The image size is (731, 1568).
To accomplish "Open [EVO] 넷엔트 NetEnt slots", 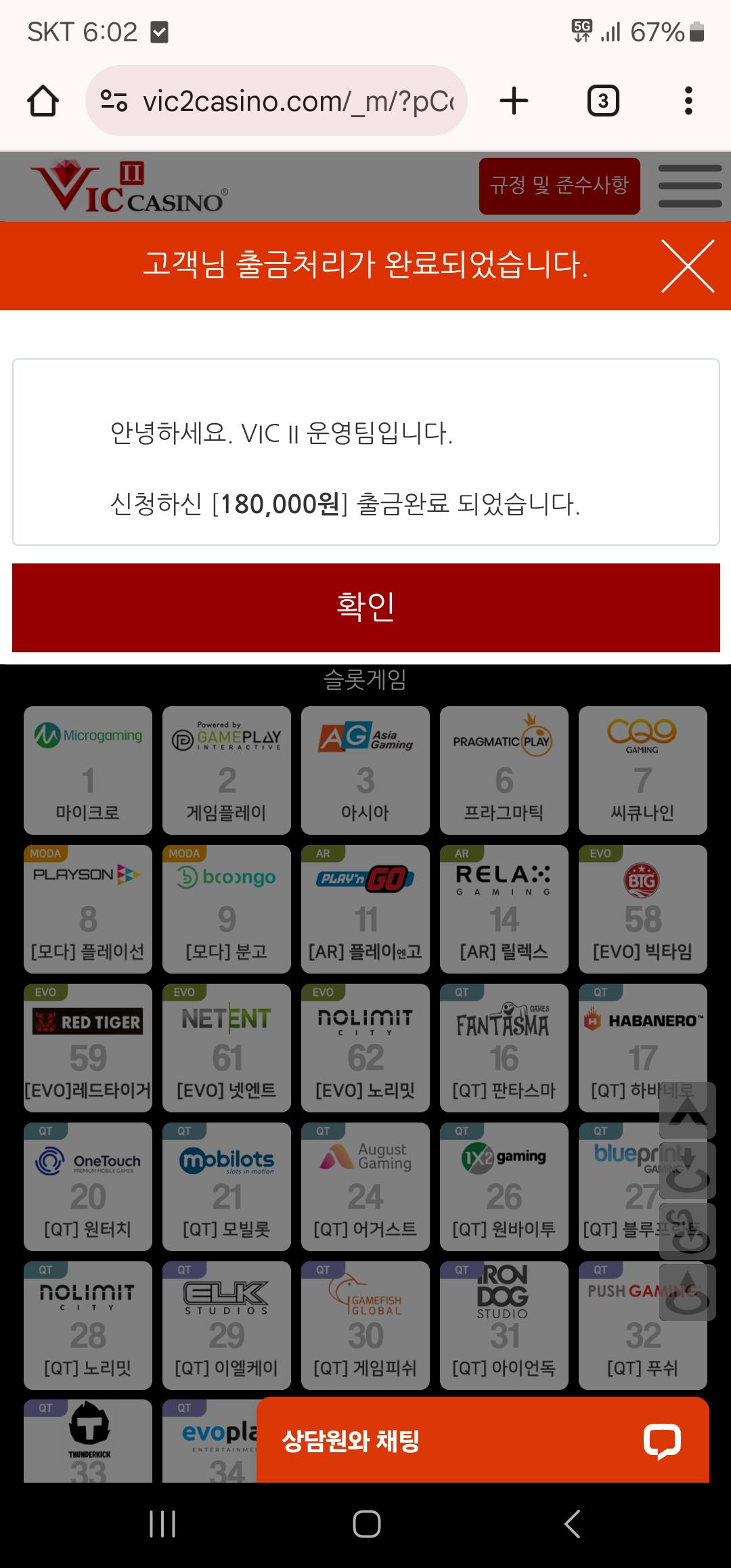I will (227, 1048).
